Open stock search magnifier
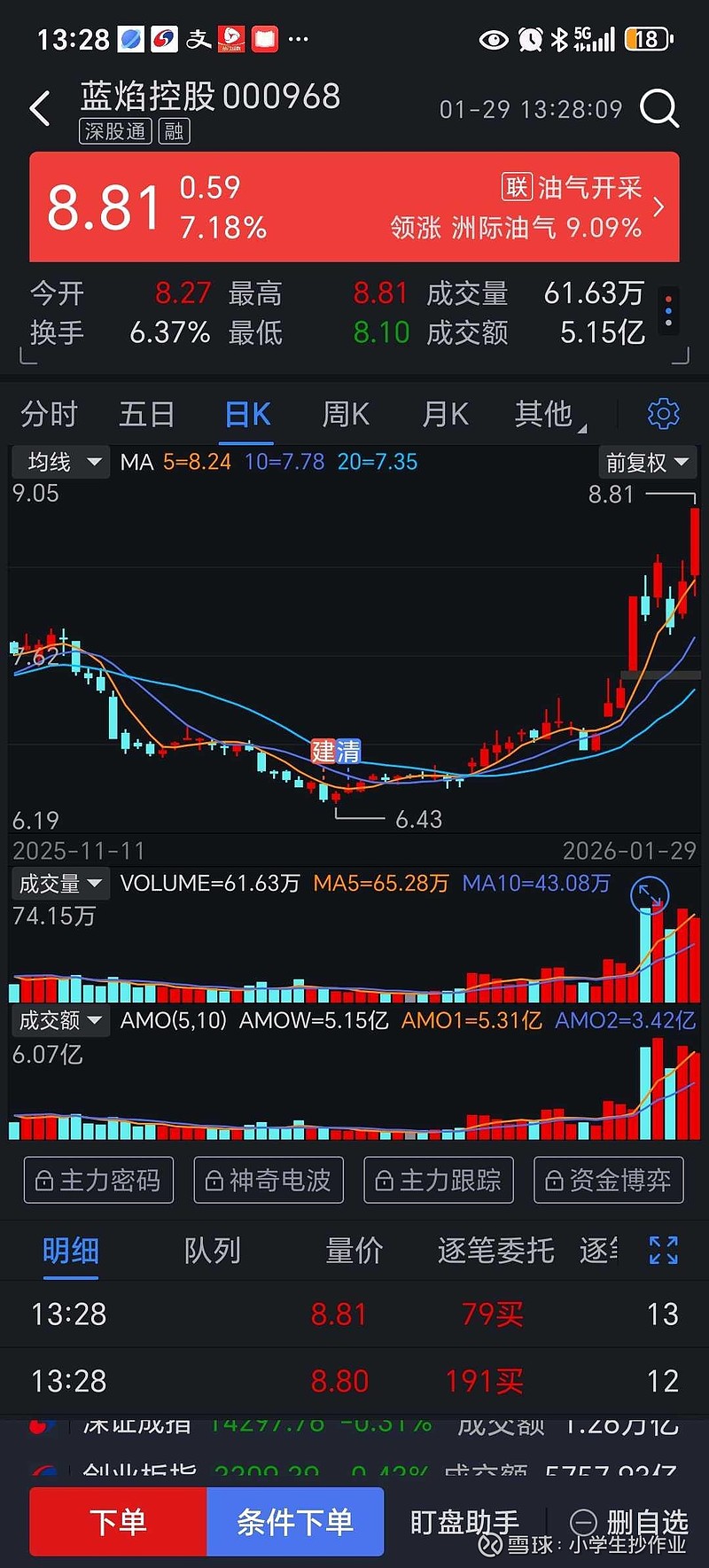Screen dimensions: 709x1568 point(658,109)
